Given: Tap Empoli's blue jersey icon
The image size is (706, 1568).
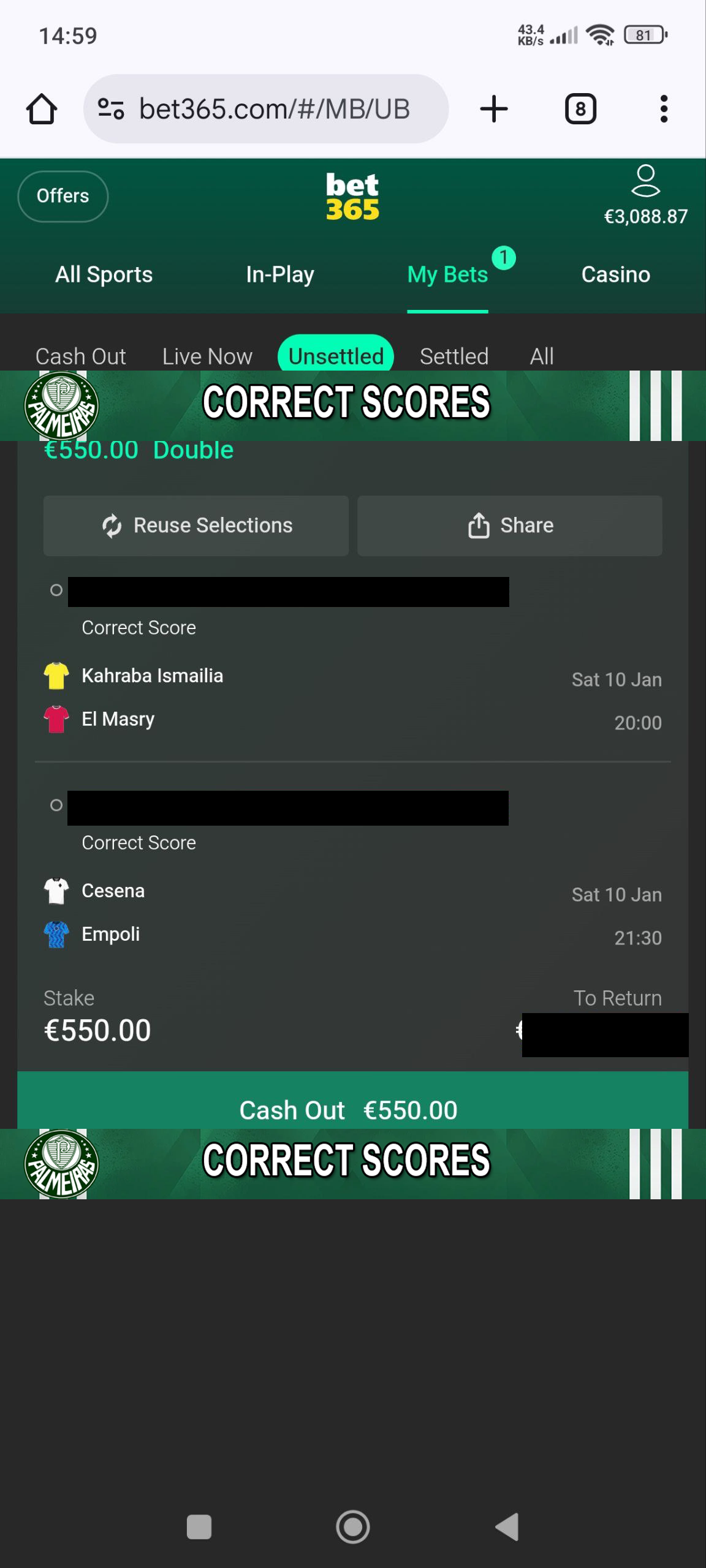Looking at the screenshot, I should [56, 933].
